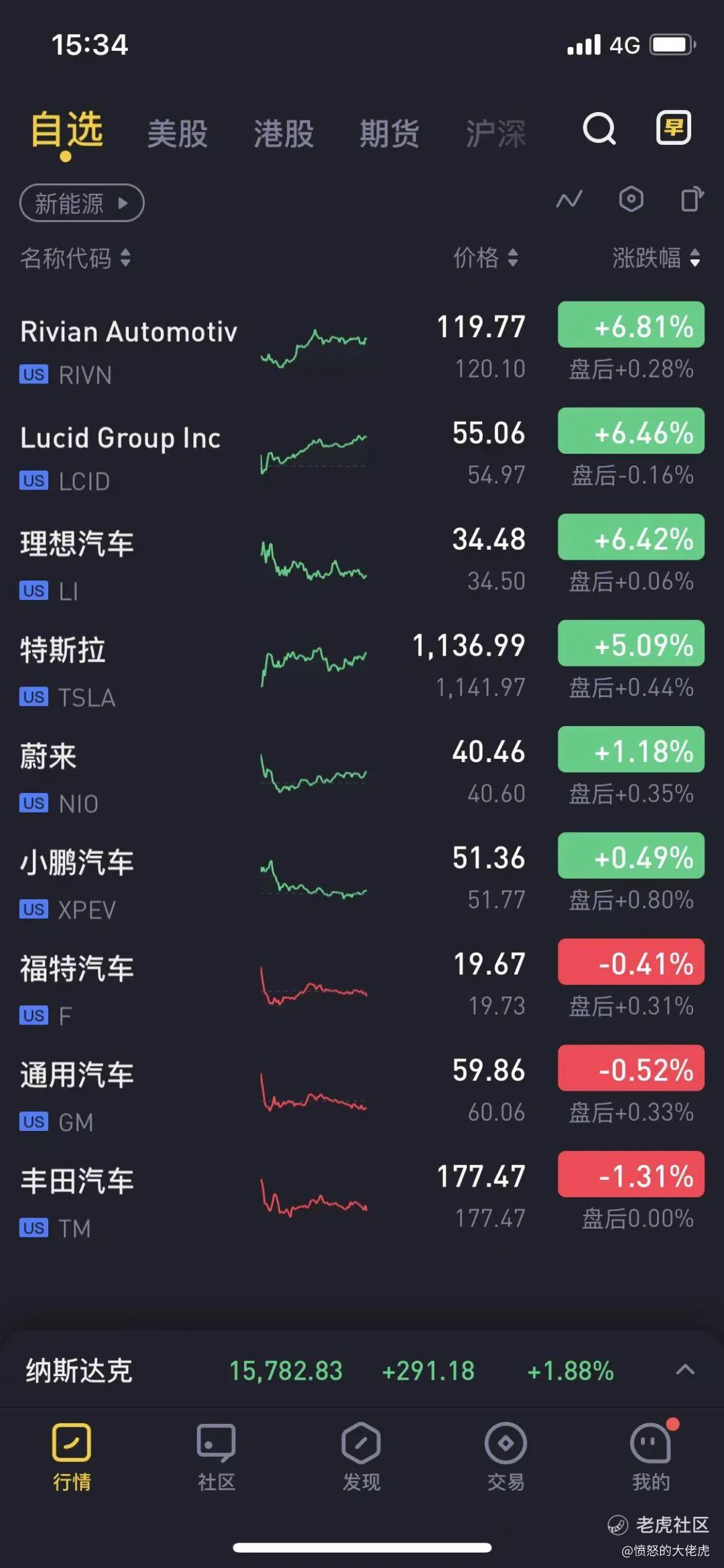Sort the list by 名称代码
The height and width of the screenshot is (1568, 724).
[x=75, y=257]
